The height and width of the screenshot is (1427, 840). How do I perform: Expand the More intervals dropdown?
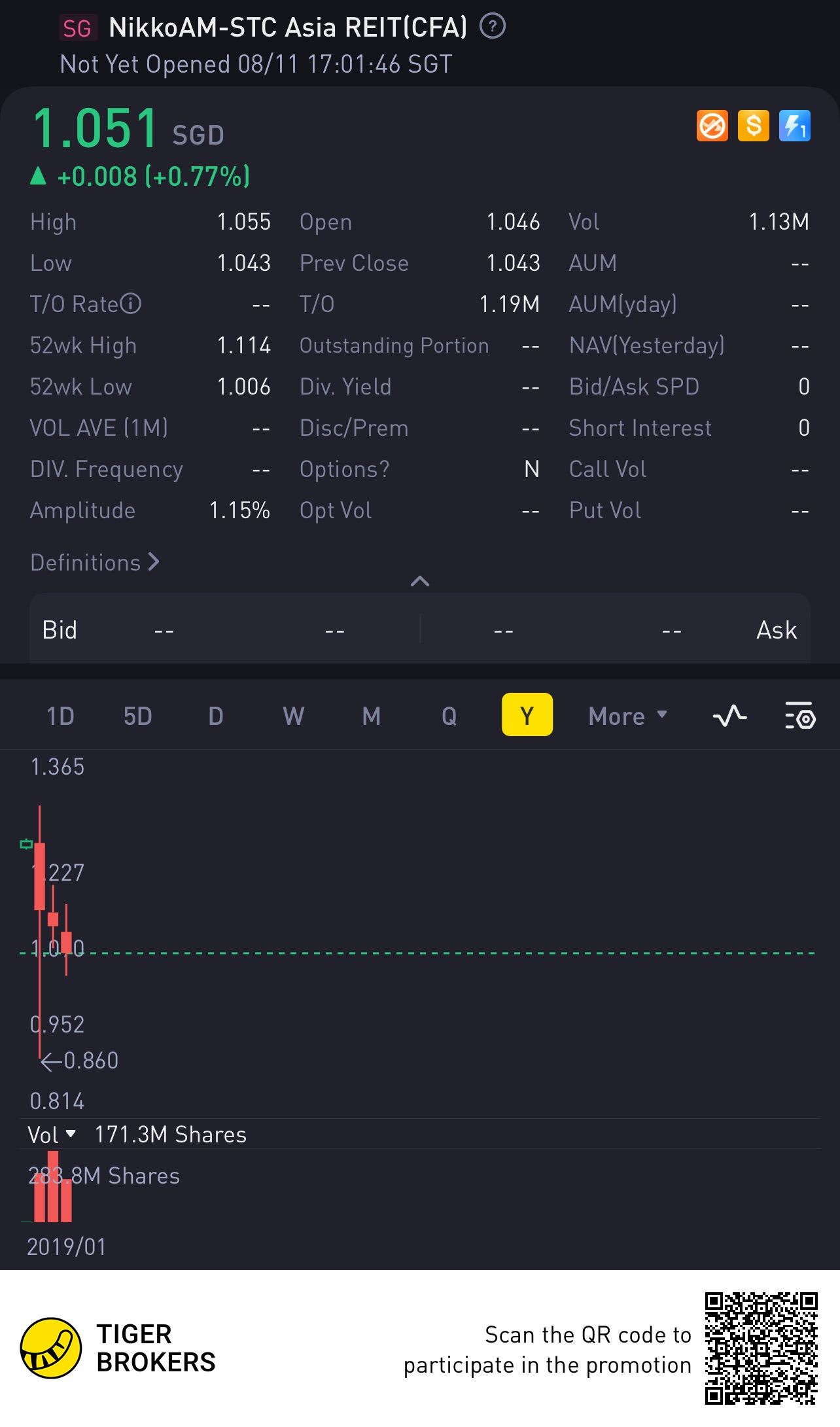click(628, 716)
